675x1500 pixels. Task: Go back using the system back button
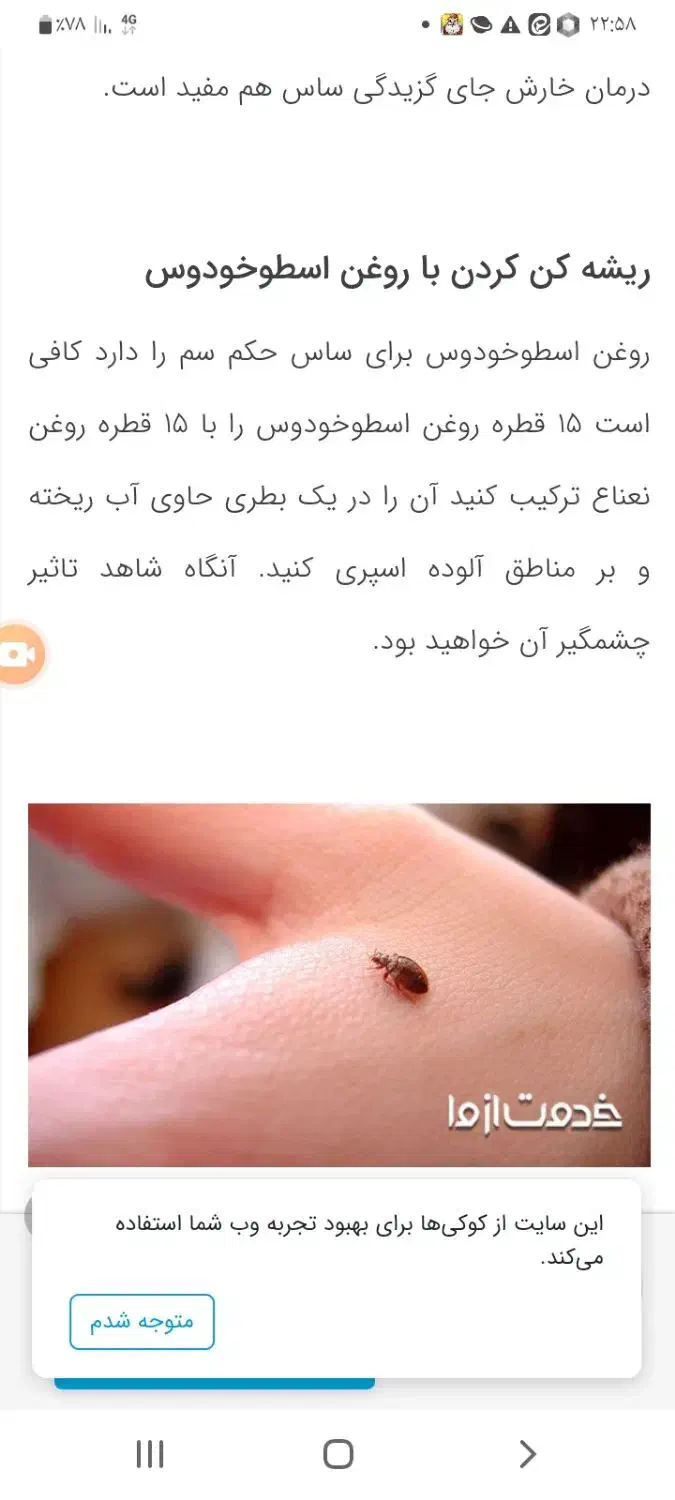coord(527,1454)
